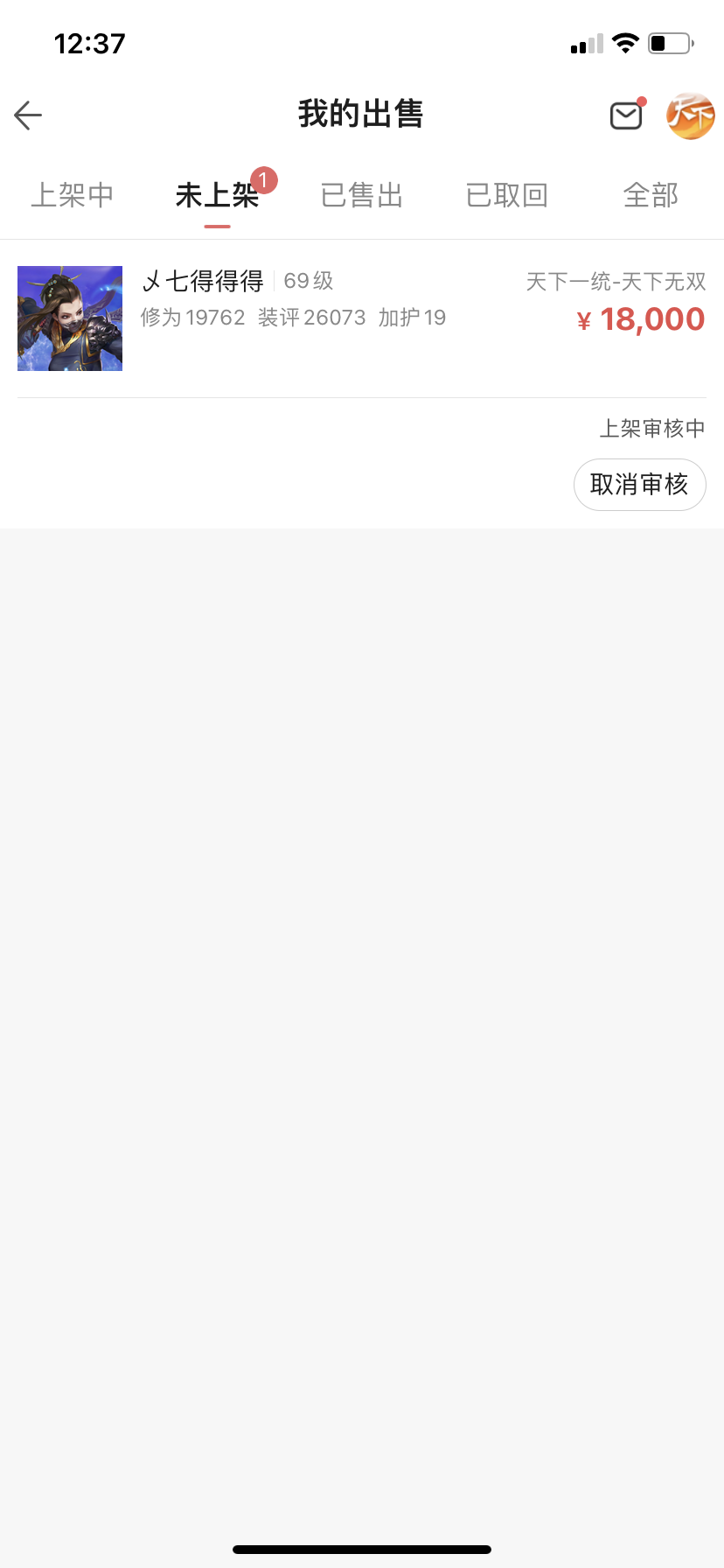
Task: Open the messages envelope icon
Action: [x=626, y=115]
